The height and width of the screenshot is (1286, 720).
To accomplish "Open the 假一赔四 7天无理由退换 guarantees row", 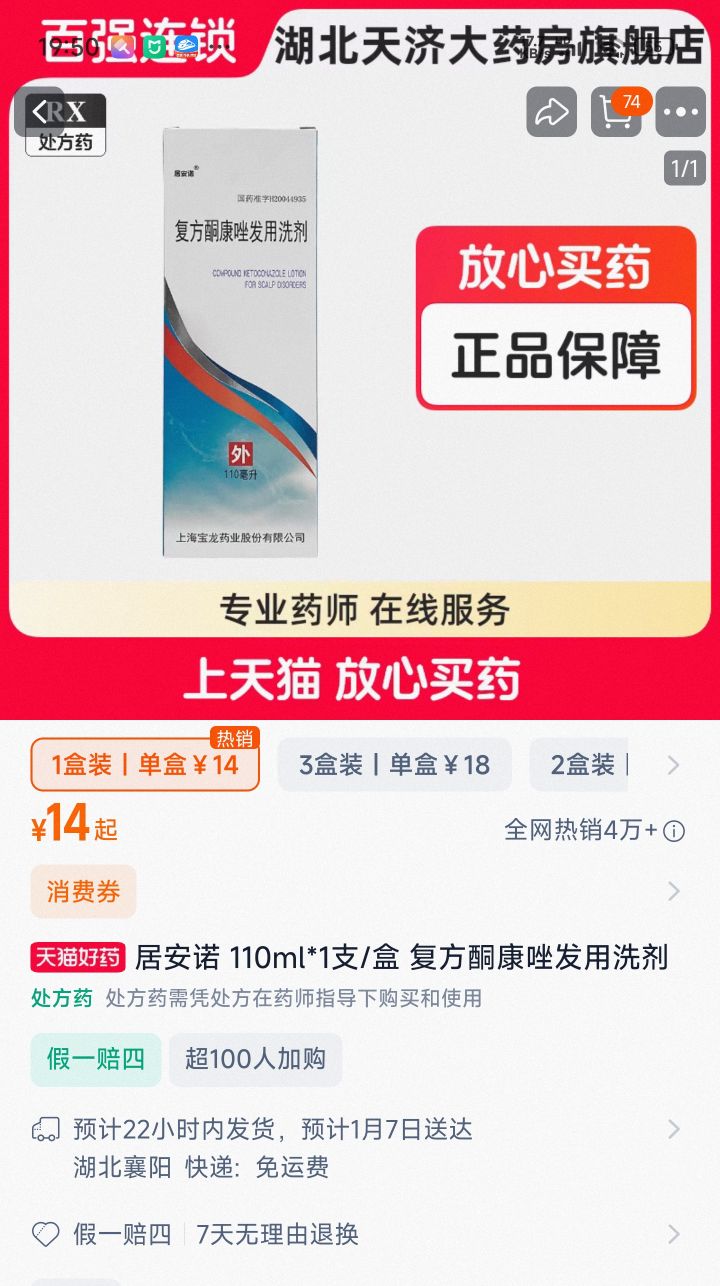I will [x=360, y=1234].
